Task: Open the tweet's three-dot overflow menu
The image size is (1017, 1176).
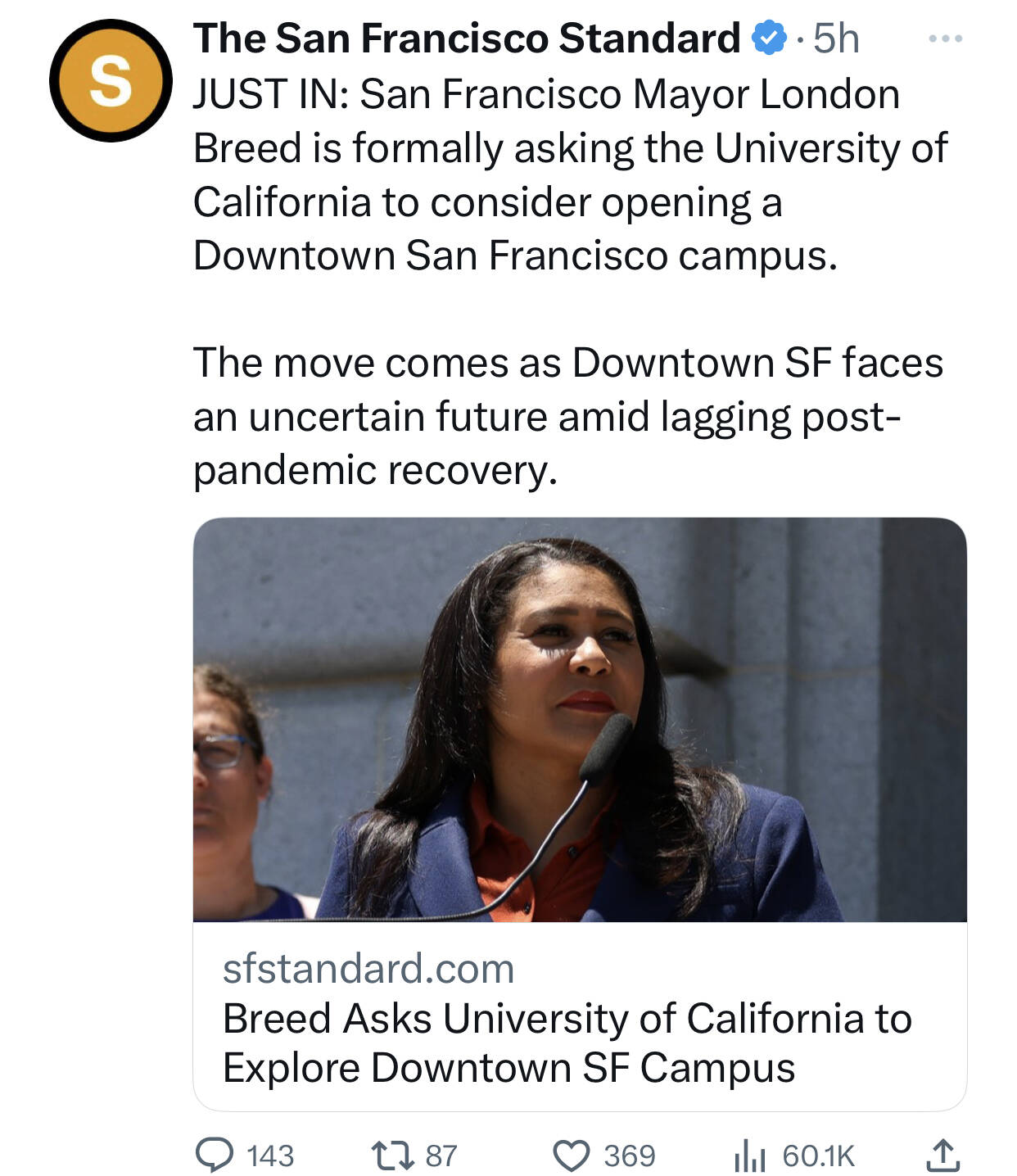Action: coord(945,38)
